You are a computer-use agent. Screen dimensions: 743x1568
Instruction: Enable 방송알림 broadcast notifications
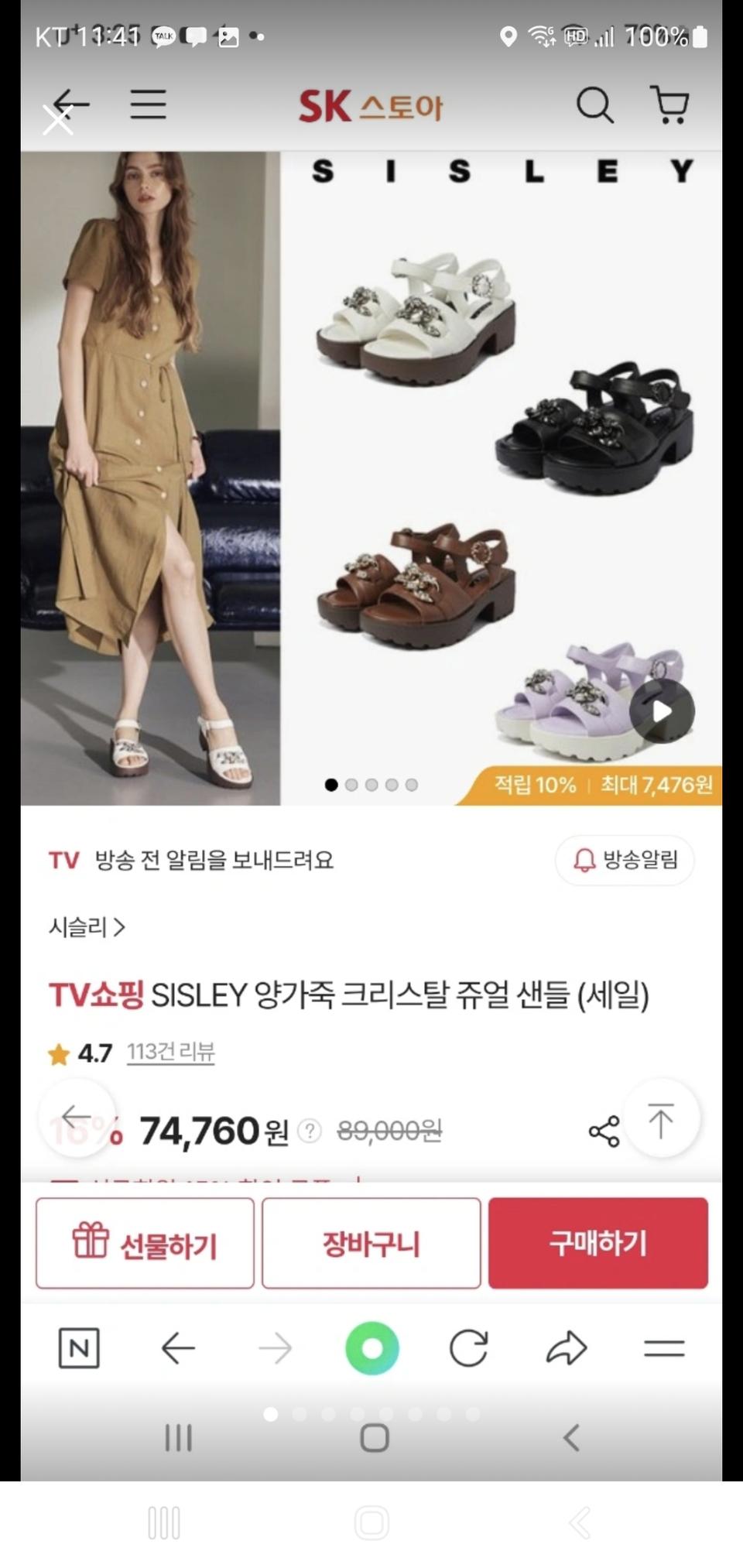[625, 861]
